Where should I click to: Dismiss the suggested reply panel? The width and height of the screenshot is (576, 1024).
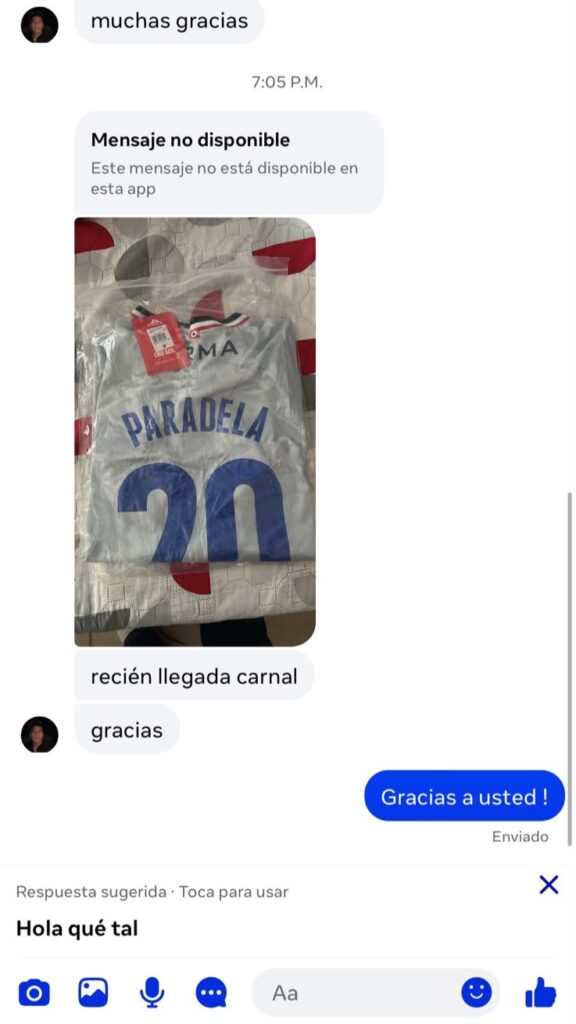click(549, 885)
